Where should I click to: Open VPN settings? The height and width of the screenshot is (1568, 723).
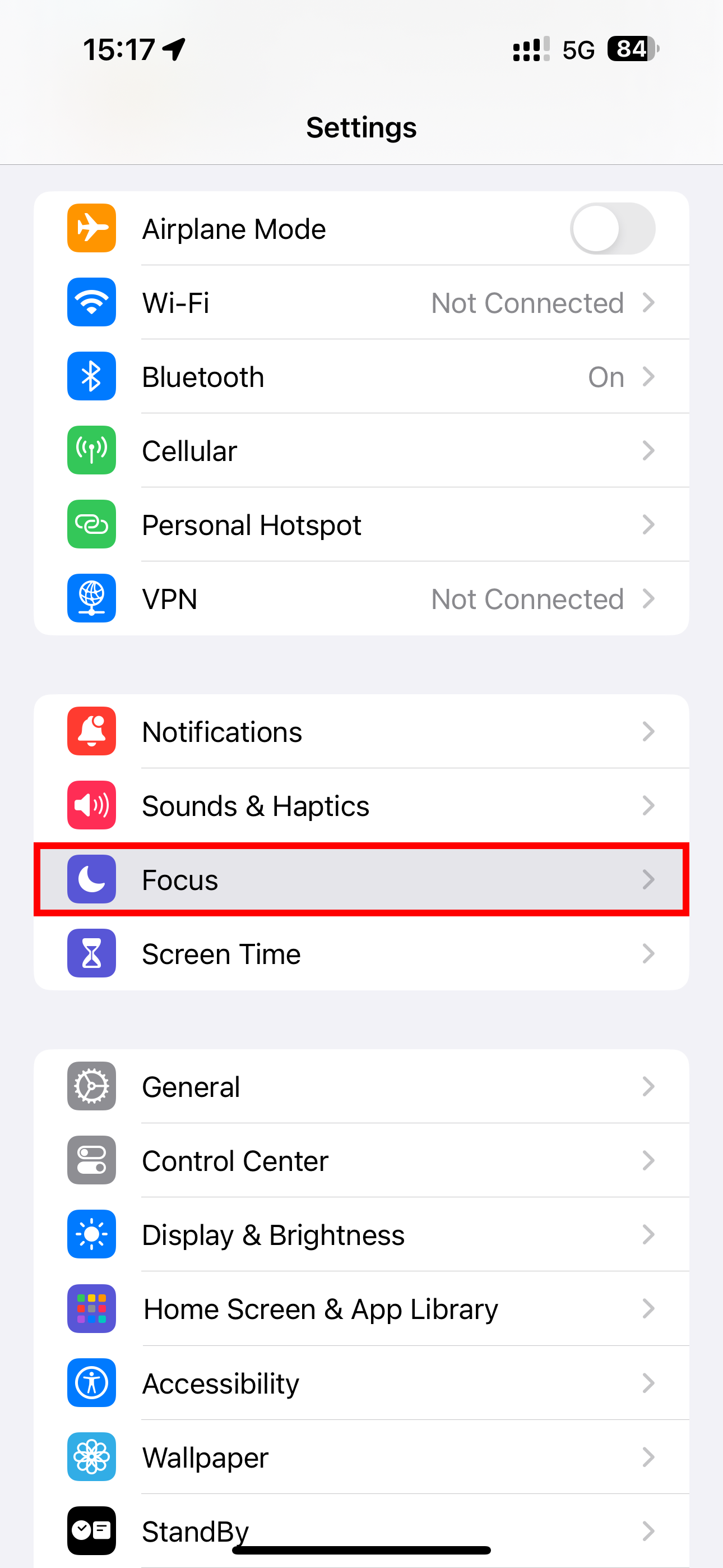361,599
